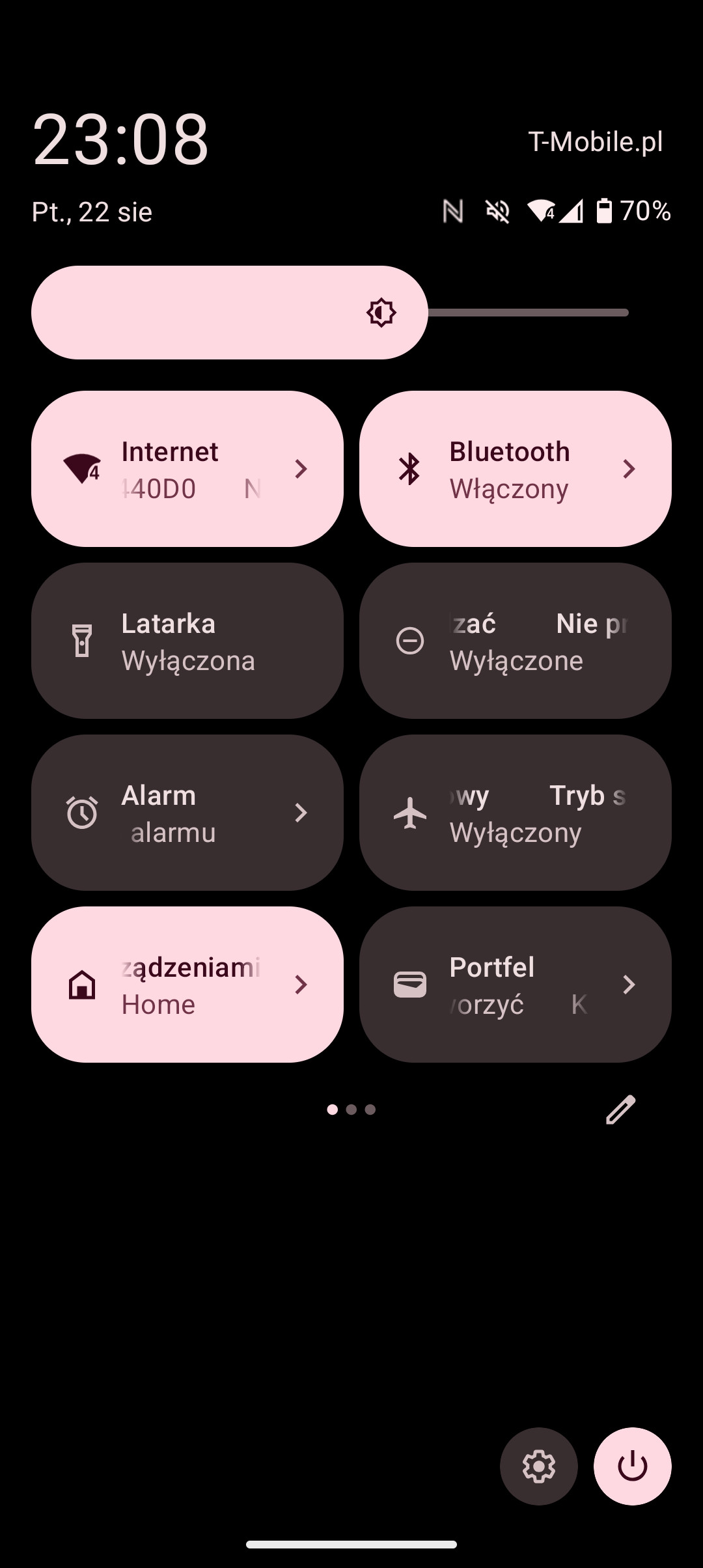Open the Home device controls tile

click(187, 985)
